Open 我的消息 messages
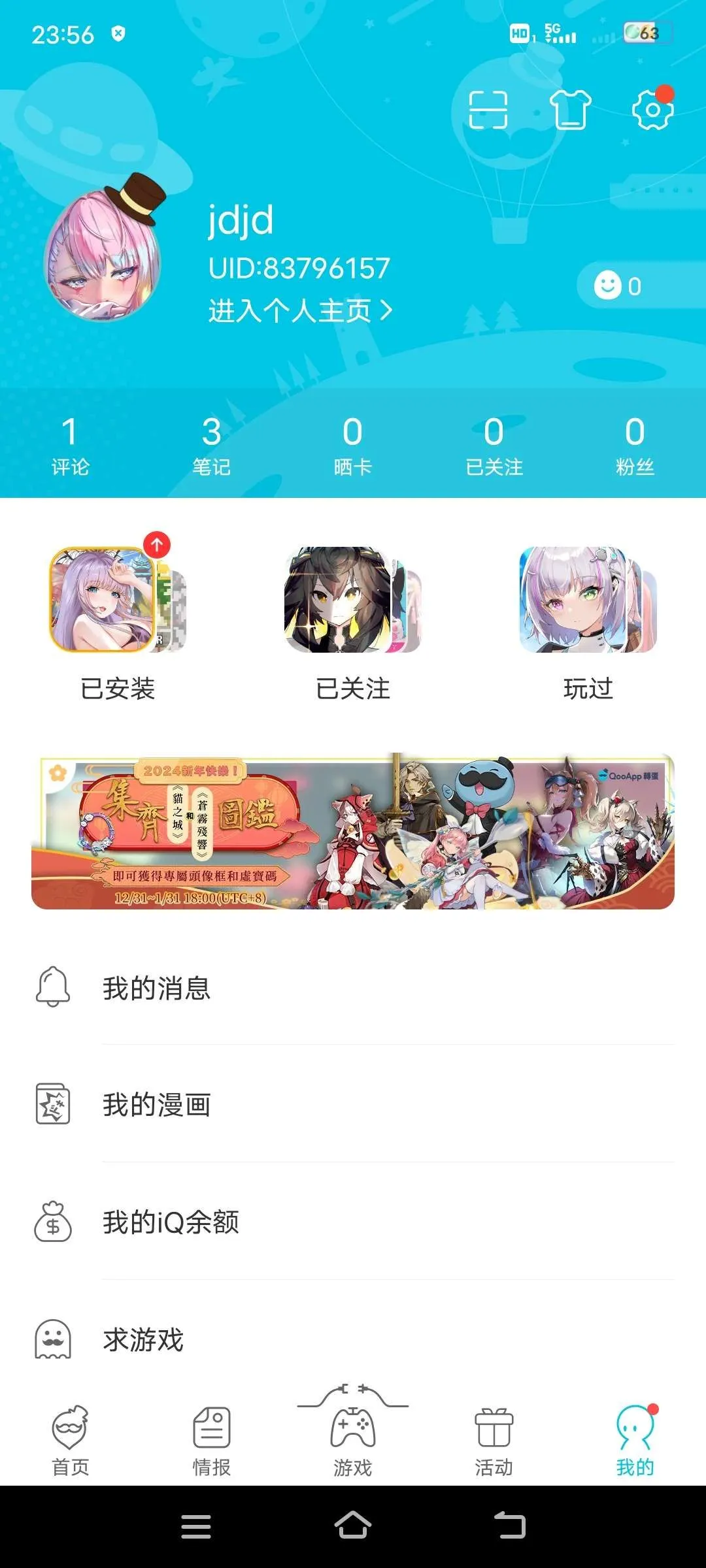 click(x=353, y=987)
